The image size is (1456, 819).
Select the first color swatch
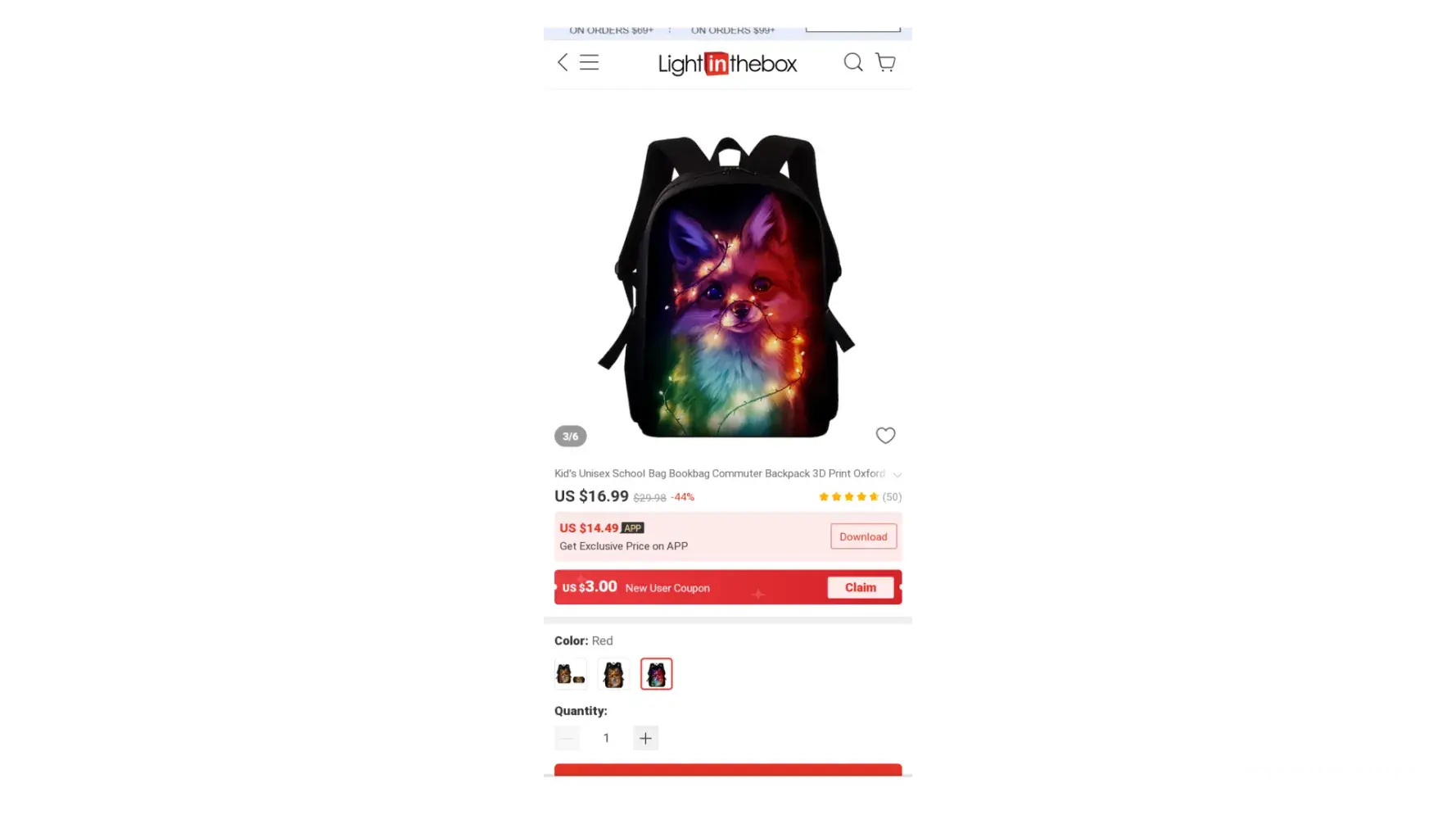571,674
